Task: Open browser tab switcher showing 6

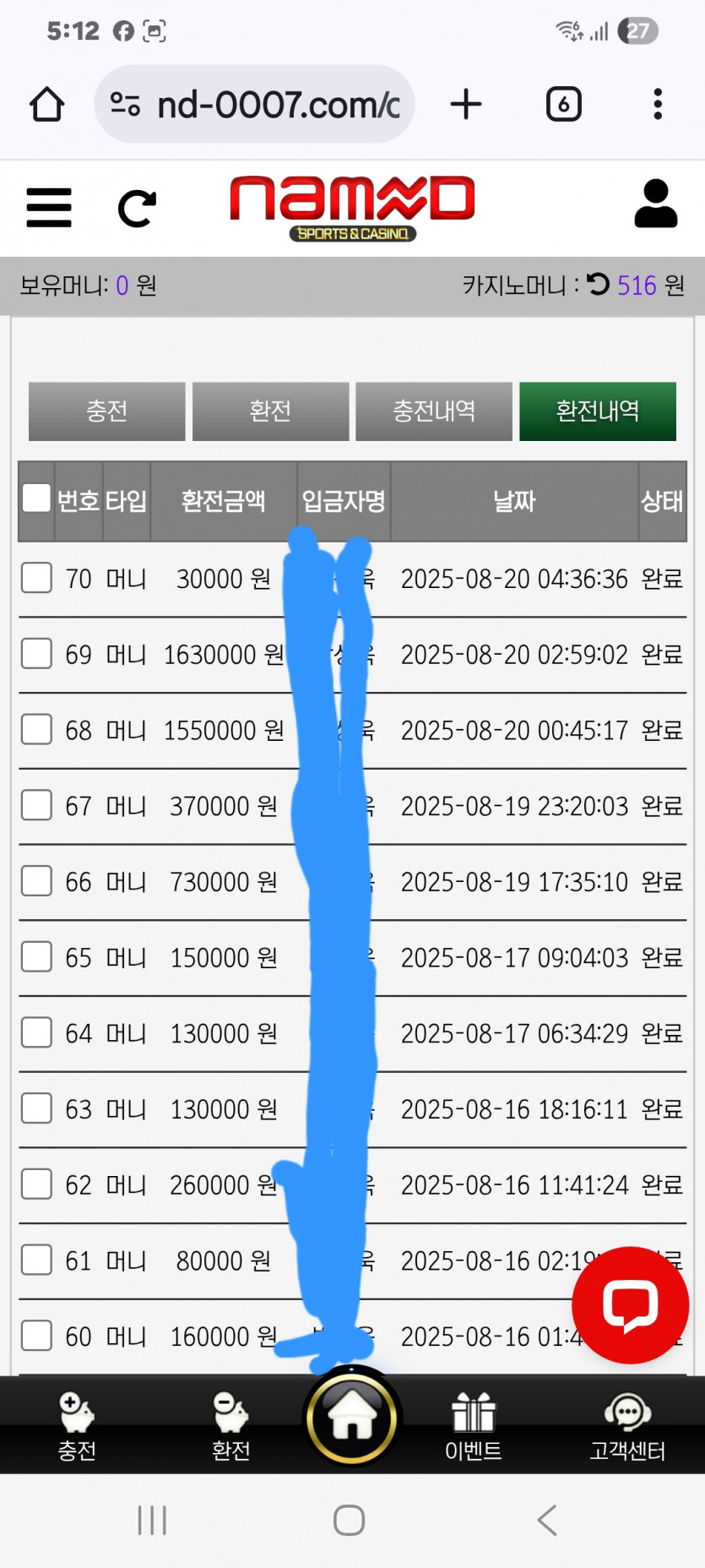Action: pos(564,105)
